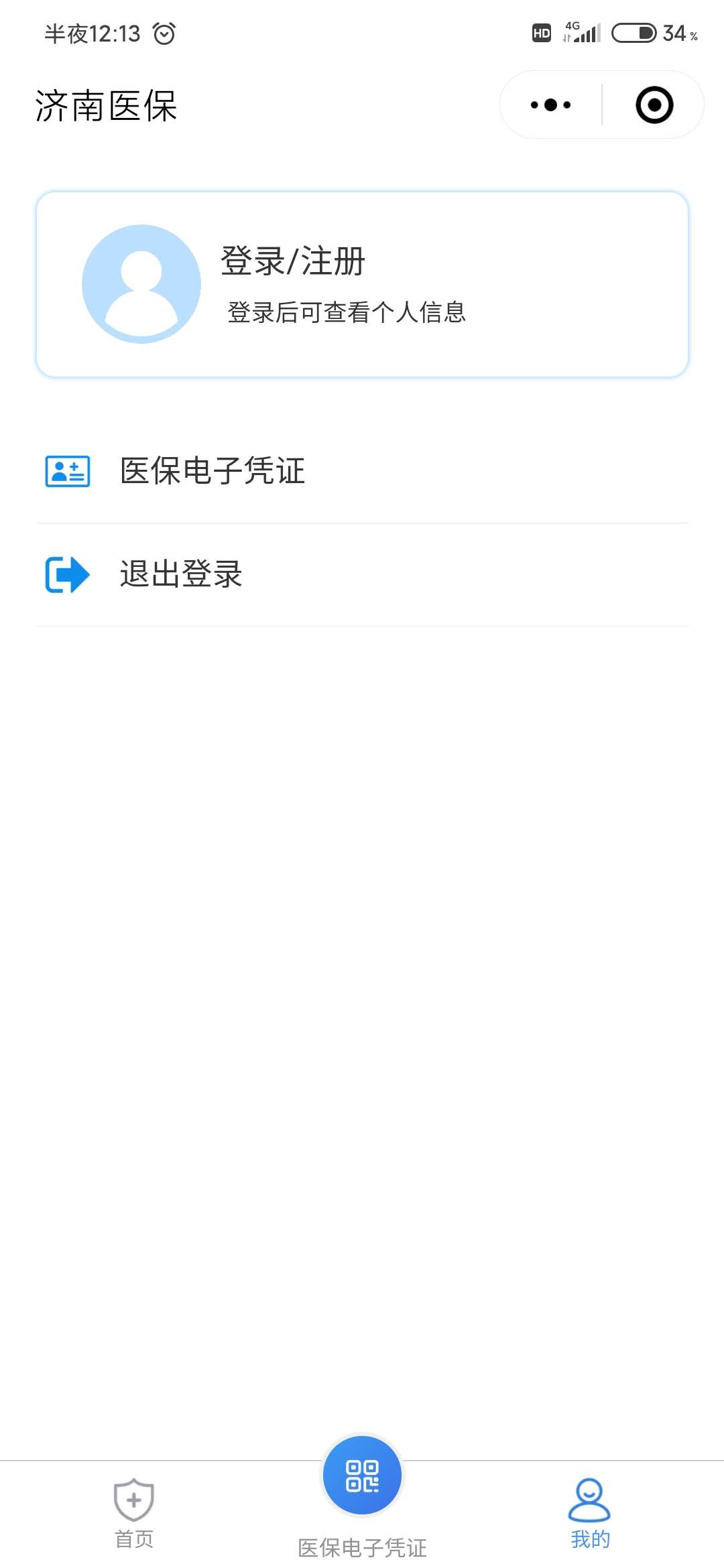The height and width of the screenshot is (1568, 724).
Task: Select 退出登录 to log out
Action: pyautogui.click(x=362, y=575)
